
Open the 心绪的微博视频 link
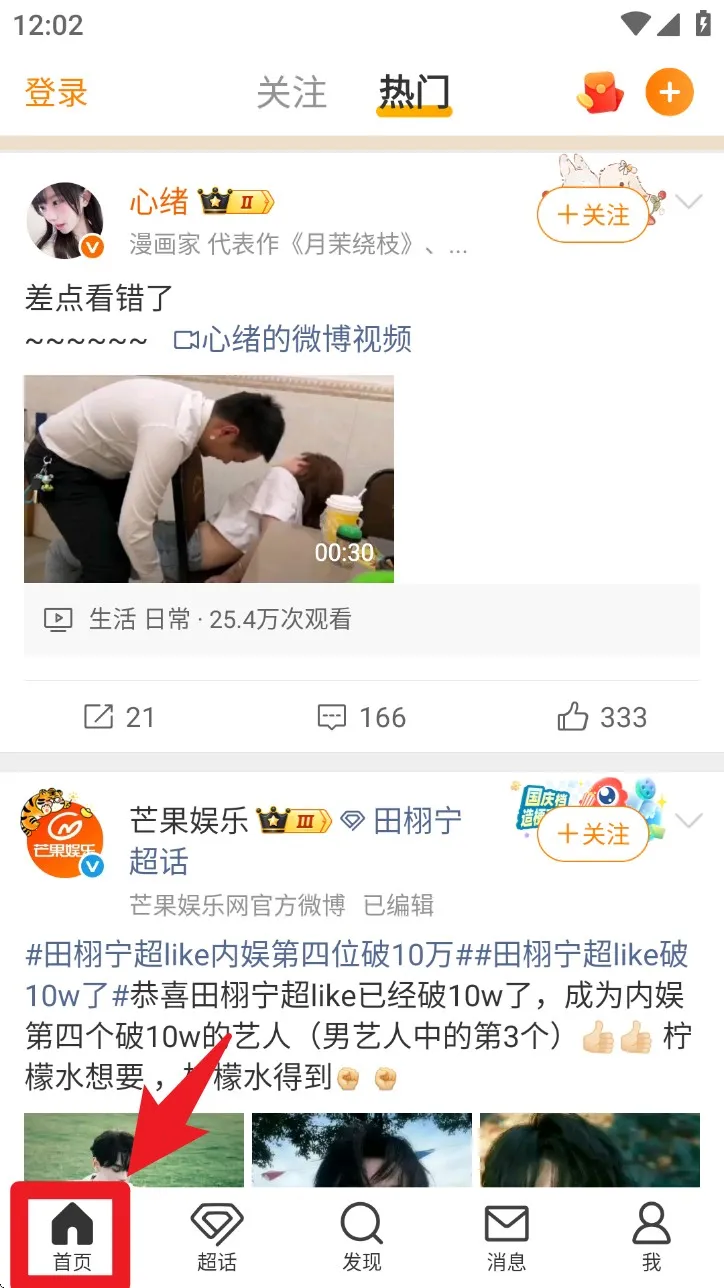point(293,339)
